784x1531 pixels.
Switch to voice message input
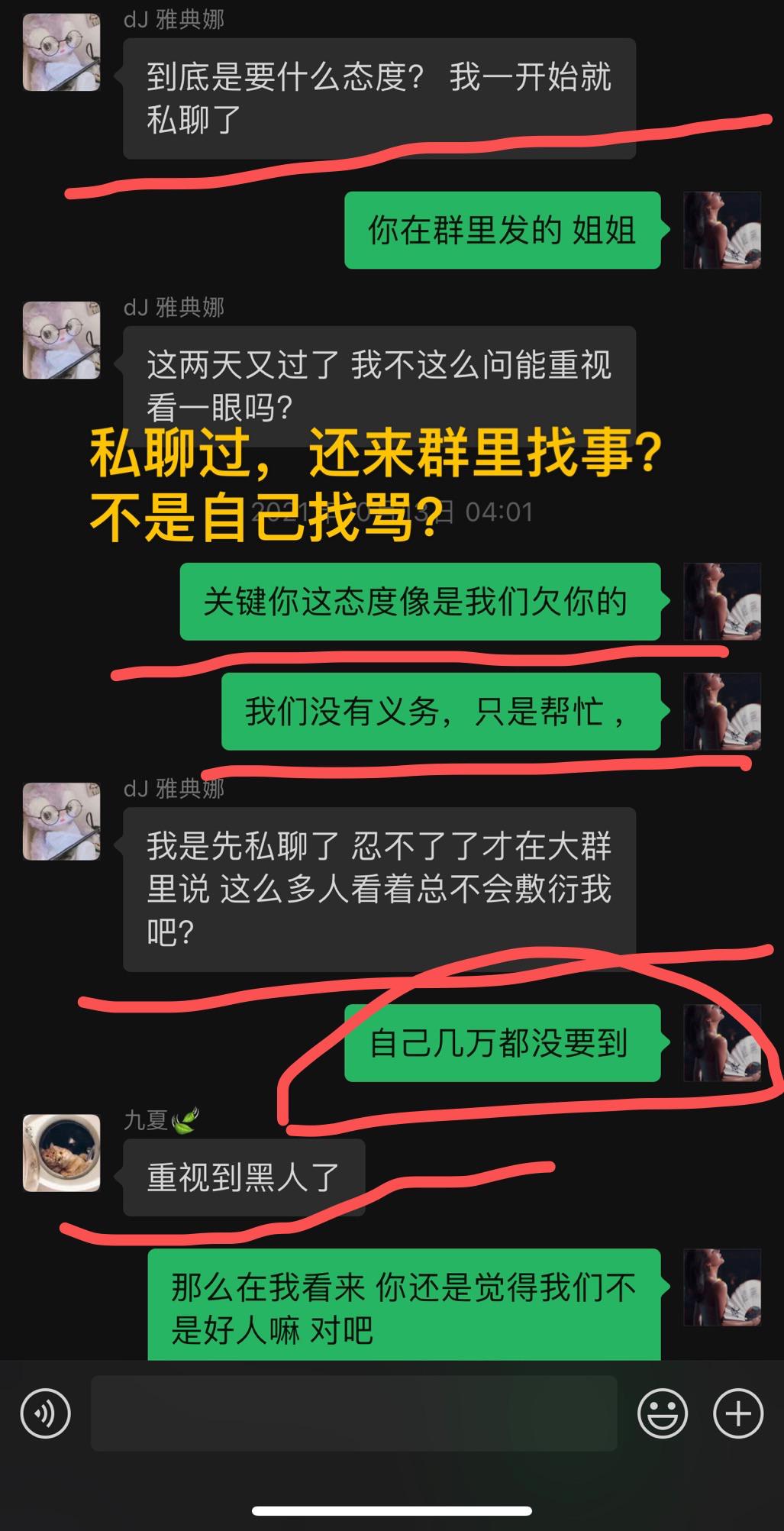pyautogui.click(x=46, y=1413)
